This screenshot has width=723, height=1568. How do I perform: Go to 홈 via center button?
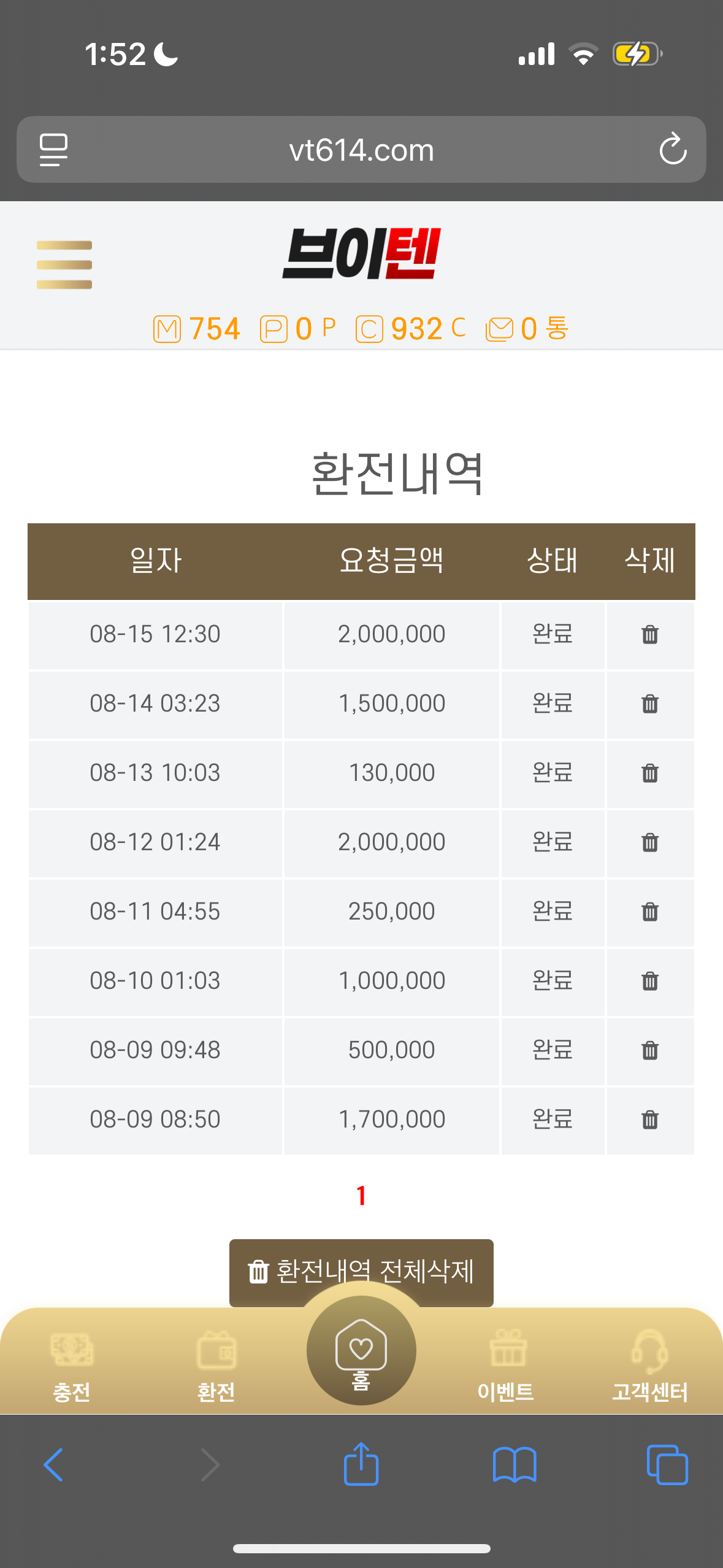click(x=361, y=1350)
